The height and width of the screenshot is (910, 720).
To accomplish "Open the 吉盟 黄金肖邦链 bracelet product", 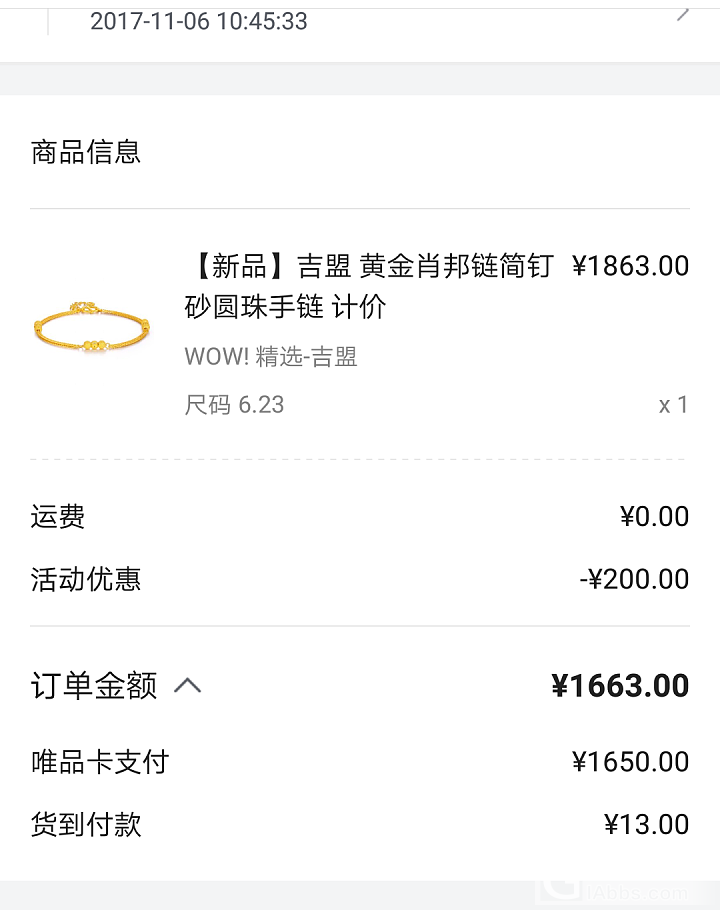I will 368,287.
